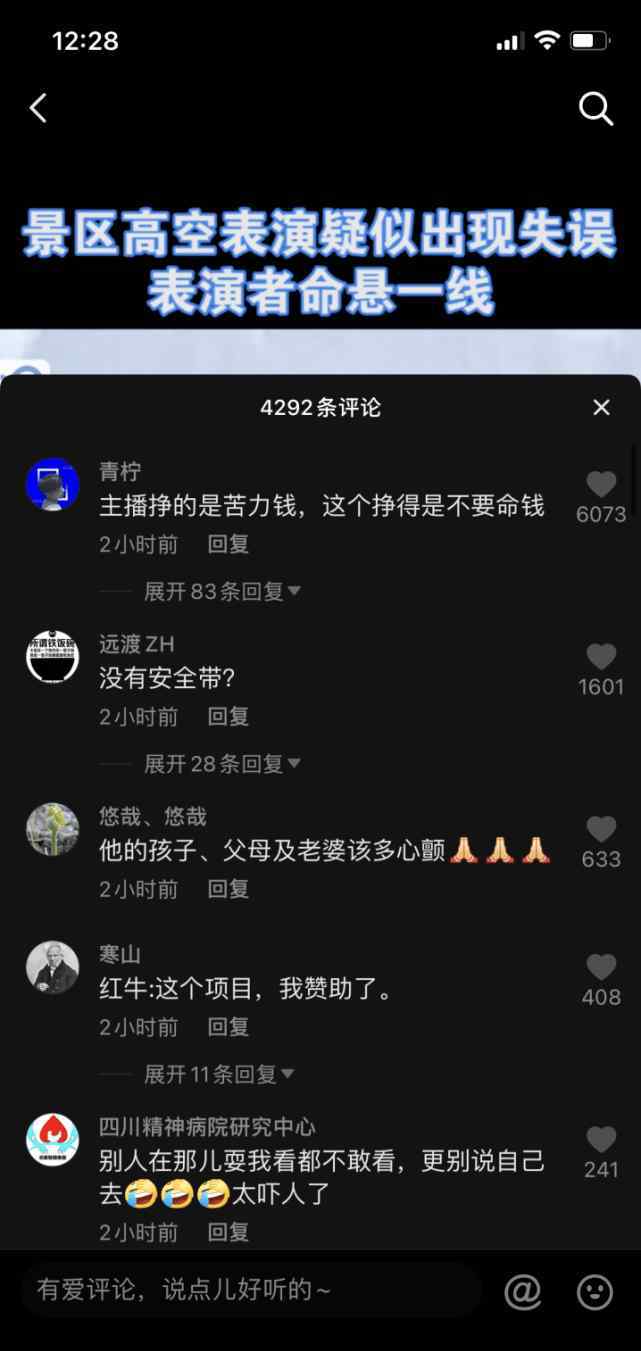Mention someone with the @ icon

(522, 1292)
